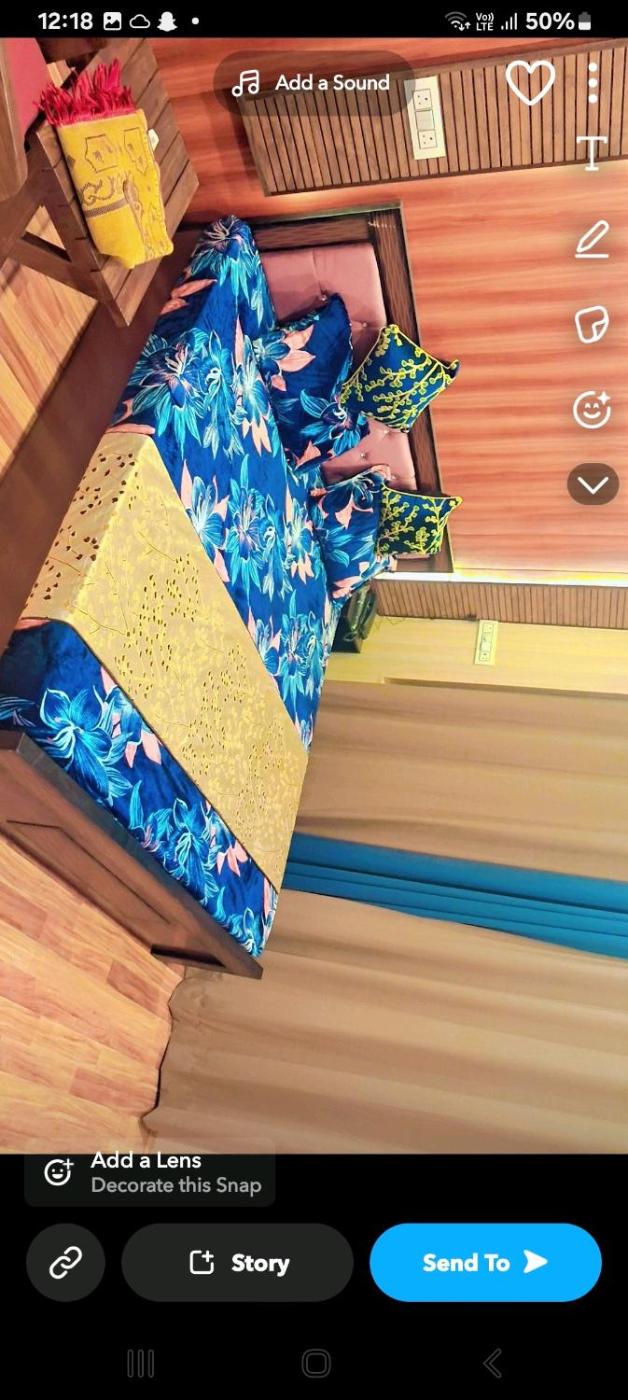The height and width of the screenshot is (1400, 628).
Task: Tap Add a Sound button
Action: pos(312,83)
